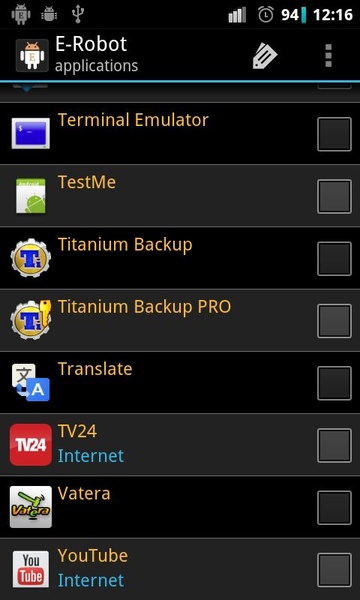Open the Terminal Emulator row
The width and height of the screenshot is (360, 600).
pos(180,134)
